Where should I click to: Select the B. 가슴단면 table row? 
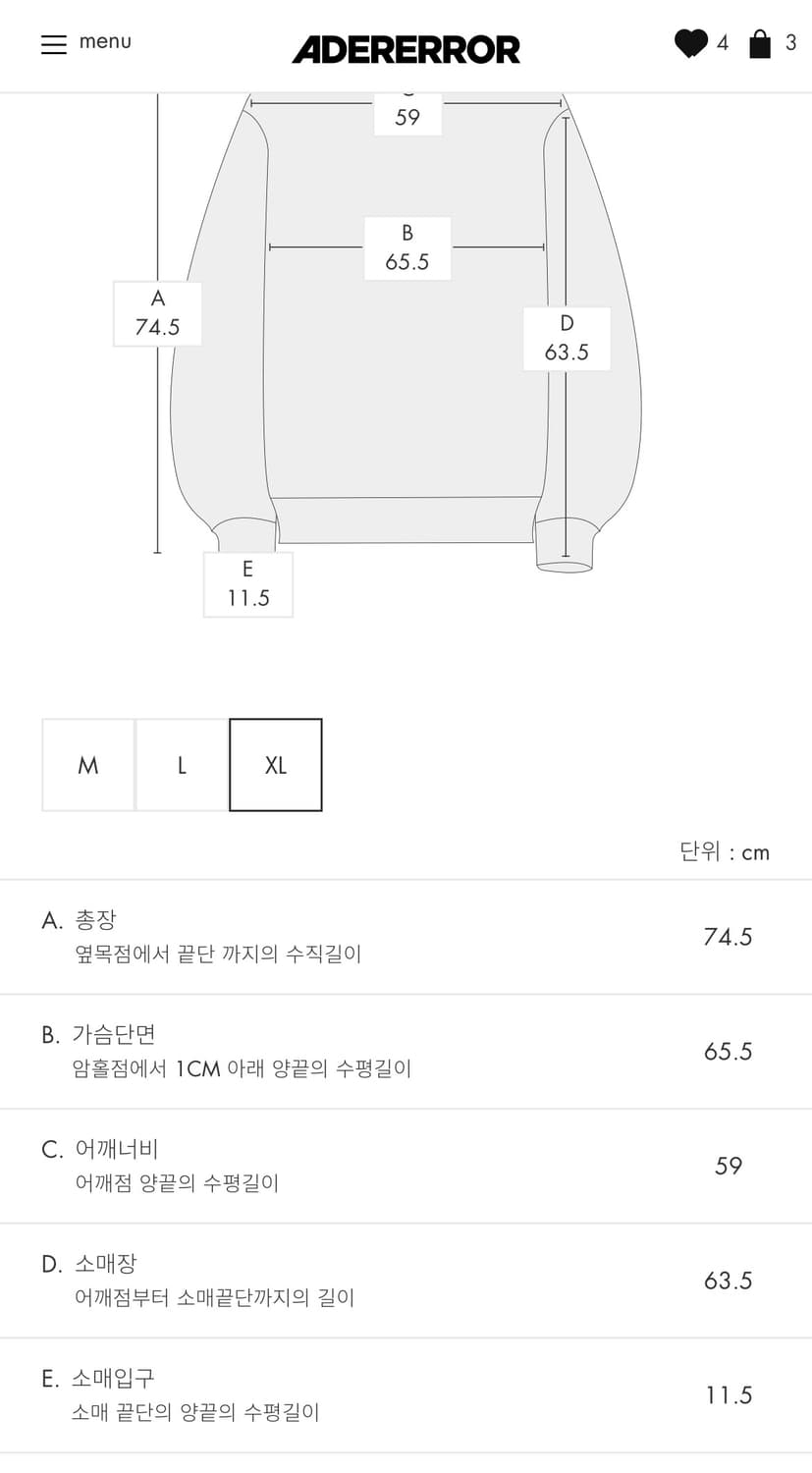(x=406, y=1050)
